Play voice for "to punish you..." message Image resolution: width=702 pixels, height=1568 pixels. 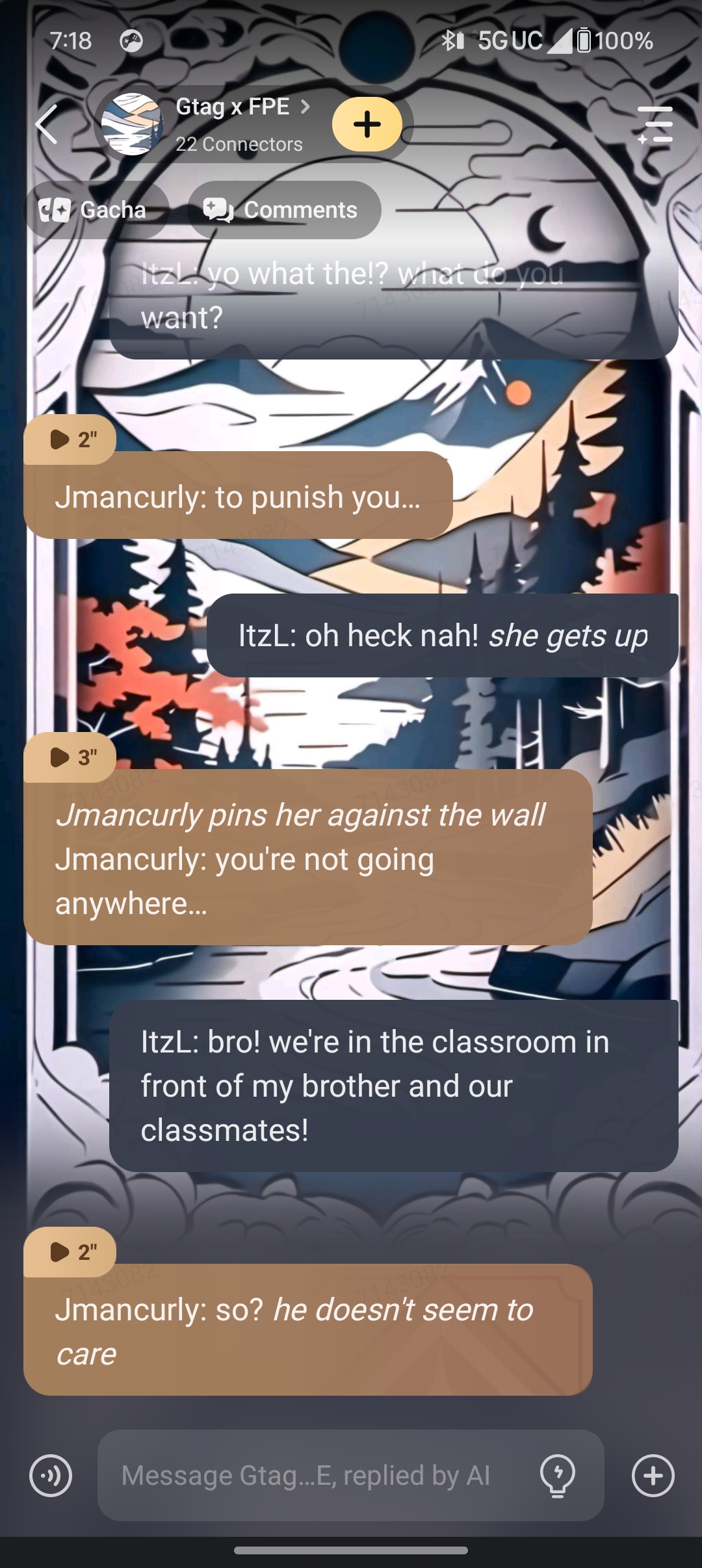click(70, 439)
